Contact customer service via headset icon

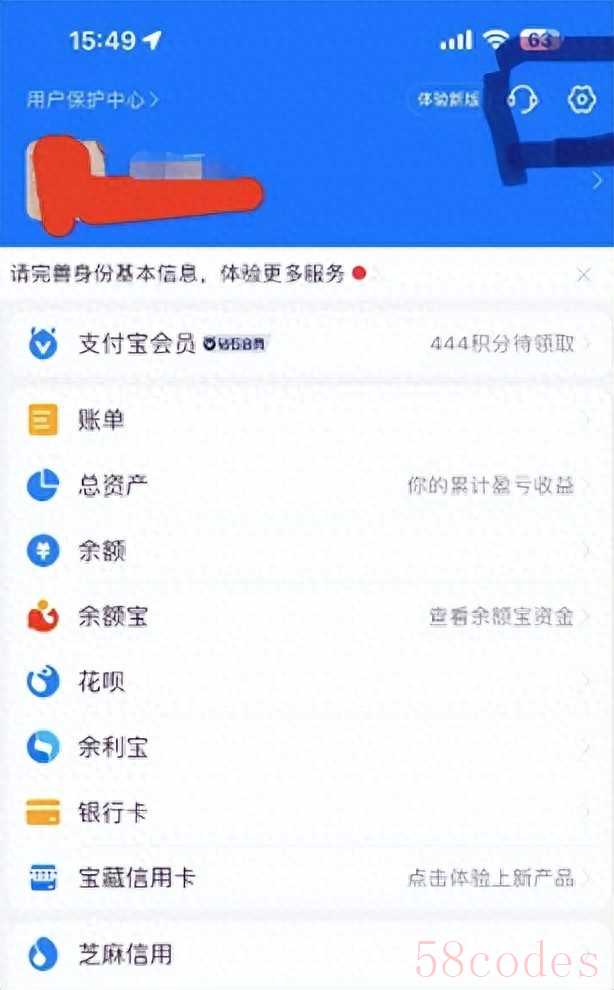521,100
